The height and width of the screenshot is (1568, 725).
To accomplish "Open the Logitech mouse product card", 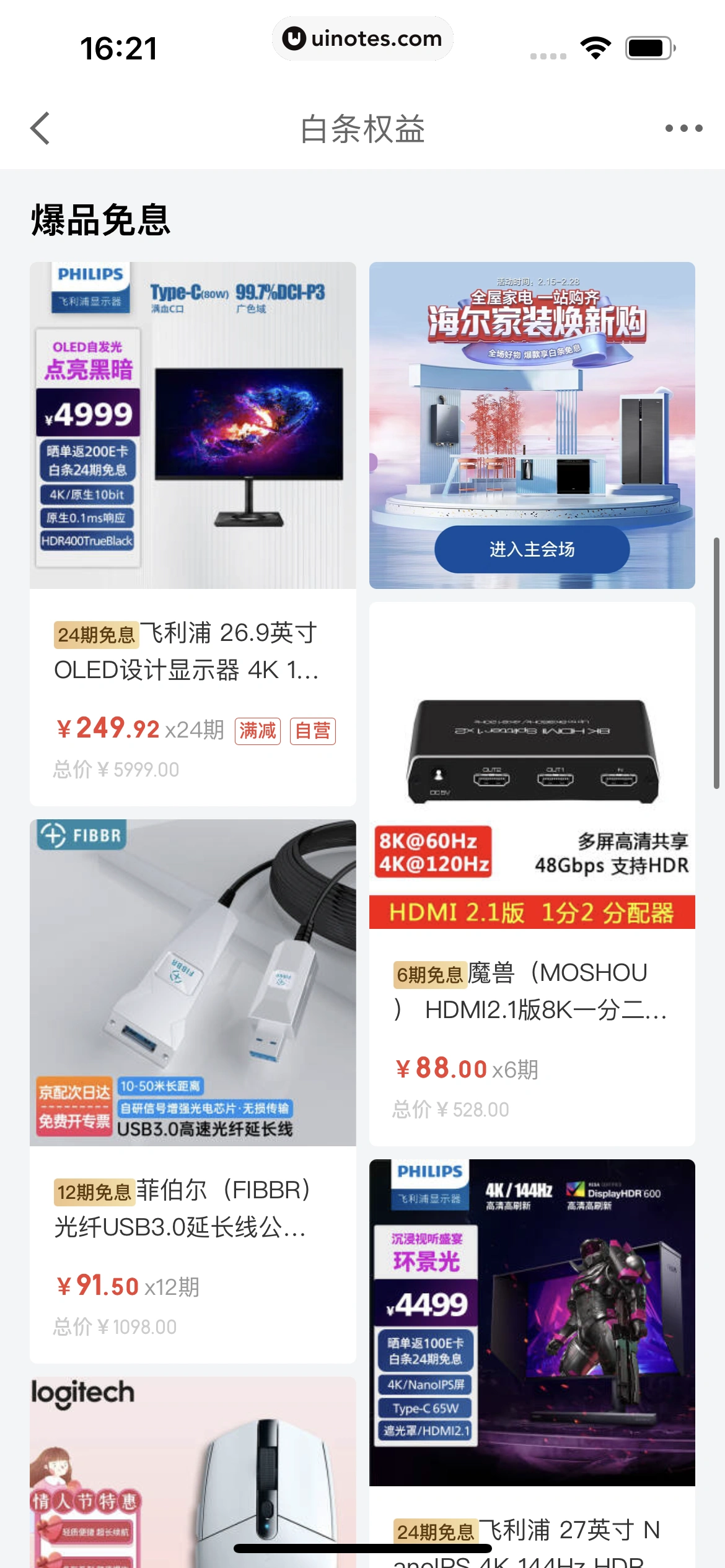I will point(193,1474).
